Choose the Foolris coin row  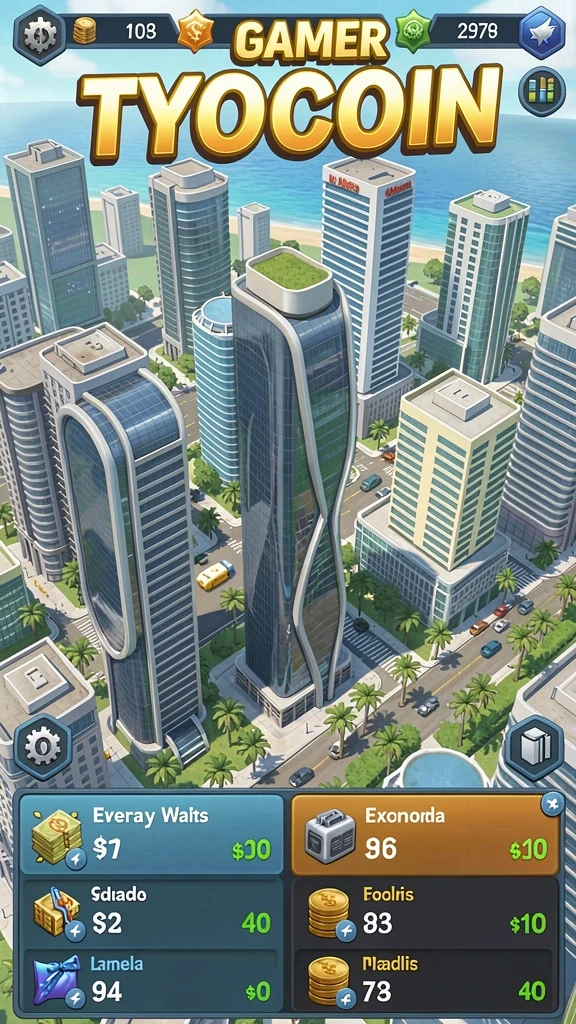(x=425, y=912)
